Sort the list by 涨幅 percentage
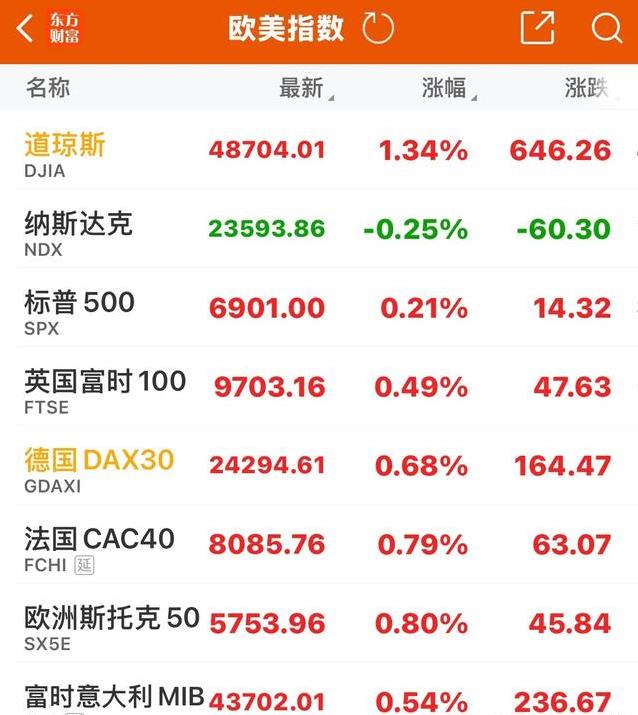Viewport: 638px width, 715px height. click(446, 88)
